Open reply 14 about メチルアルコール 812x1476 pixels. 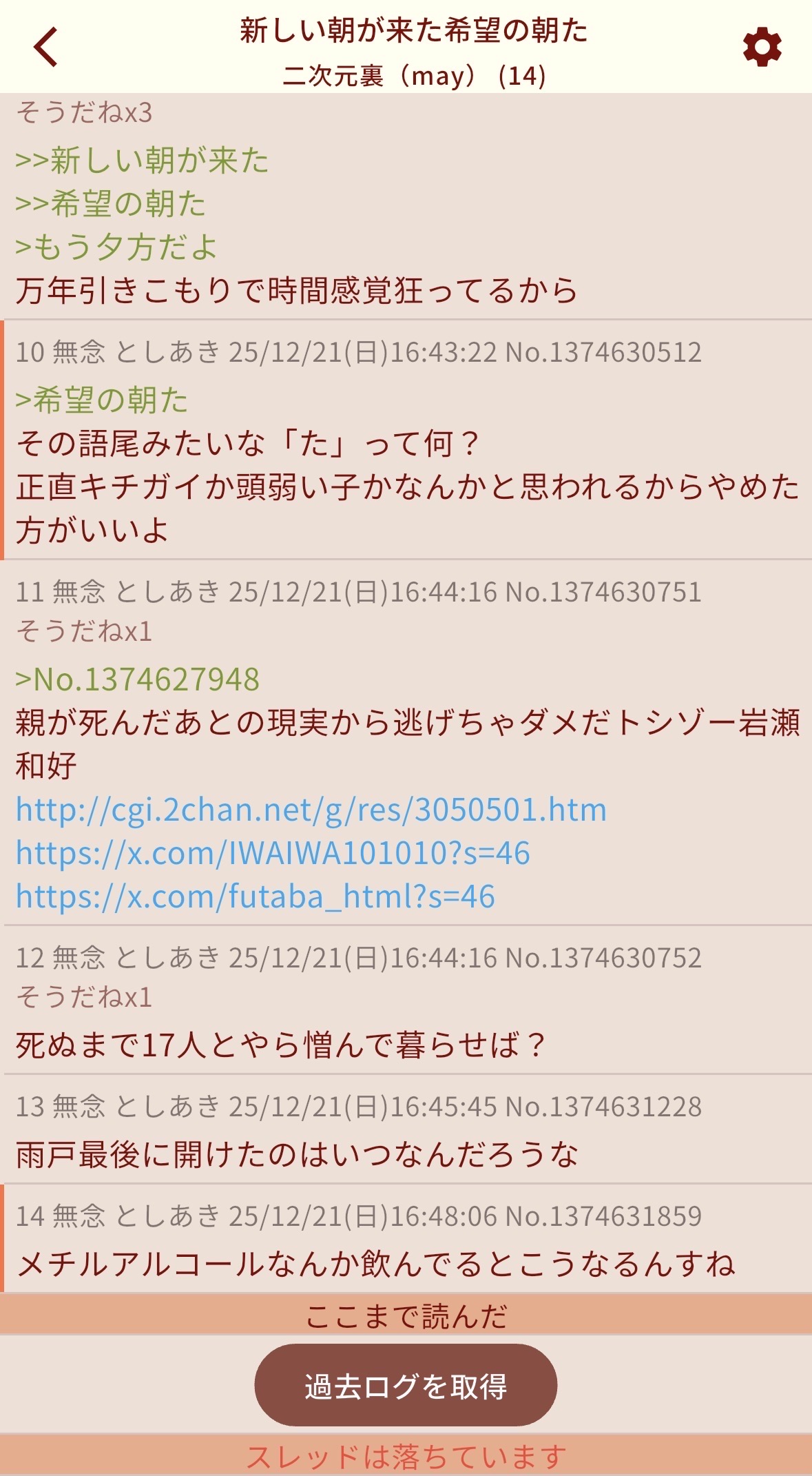point(406,1247)
